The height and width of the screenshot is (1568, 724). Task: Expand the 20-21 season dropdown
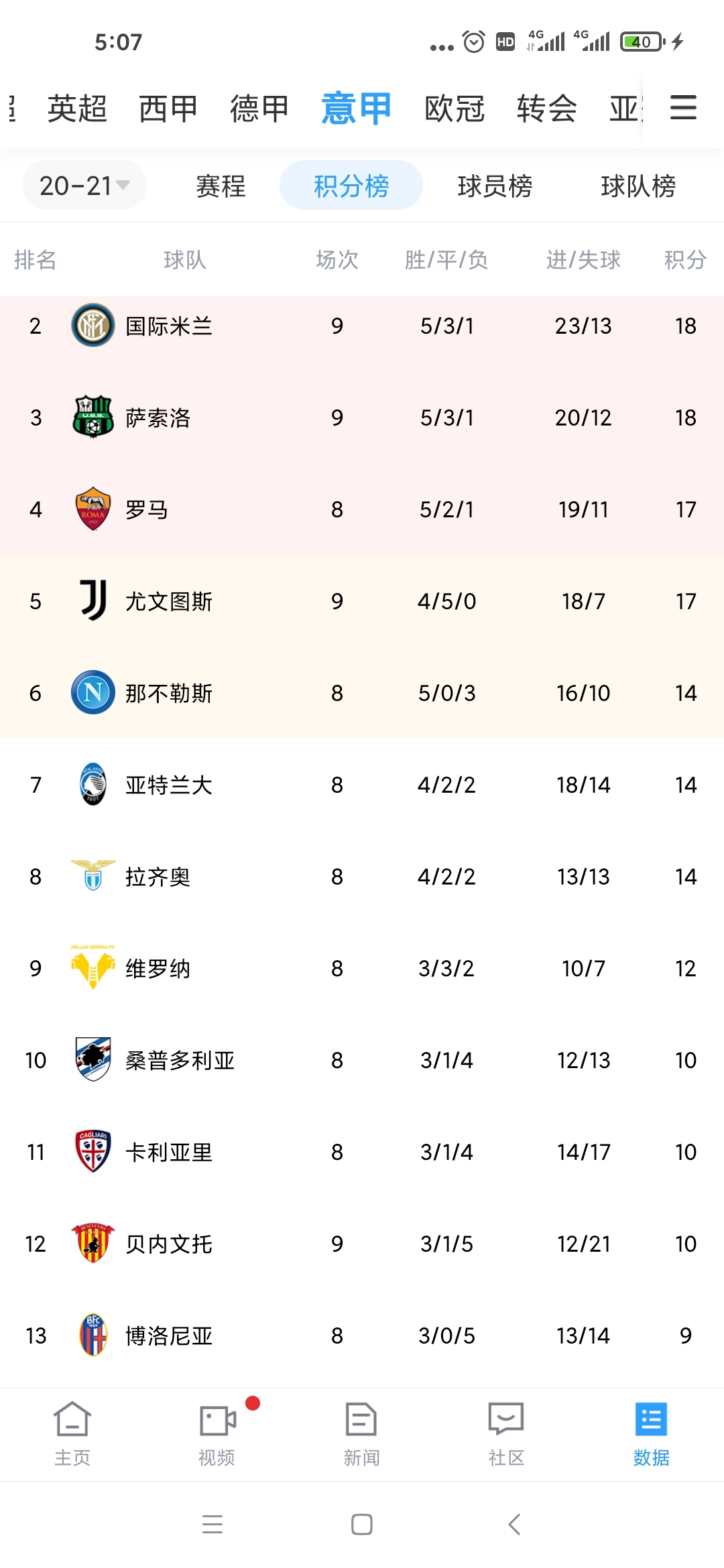[84, 185]
